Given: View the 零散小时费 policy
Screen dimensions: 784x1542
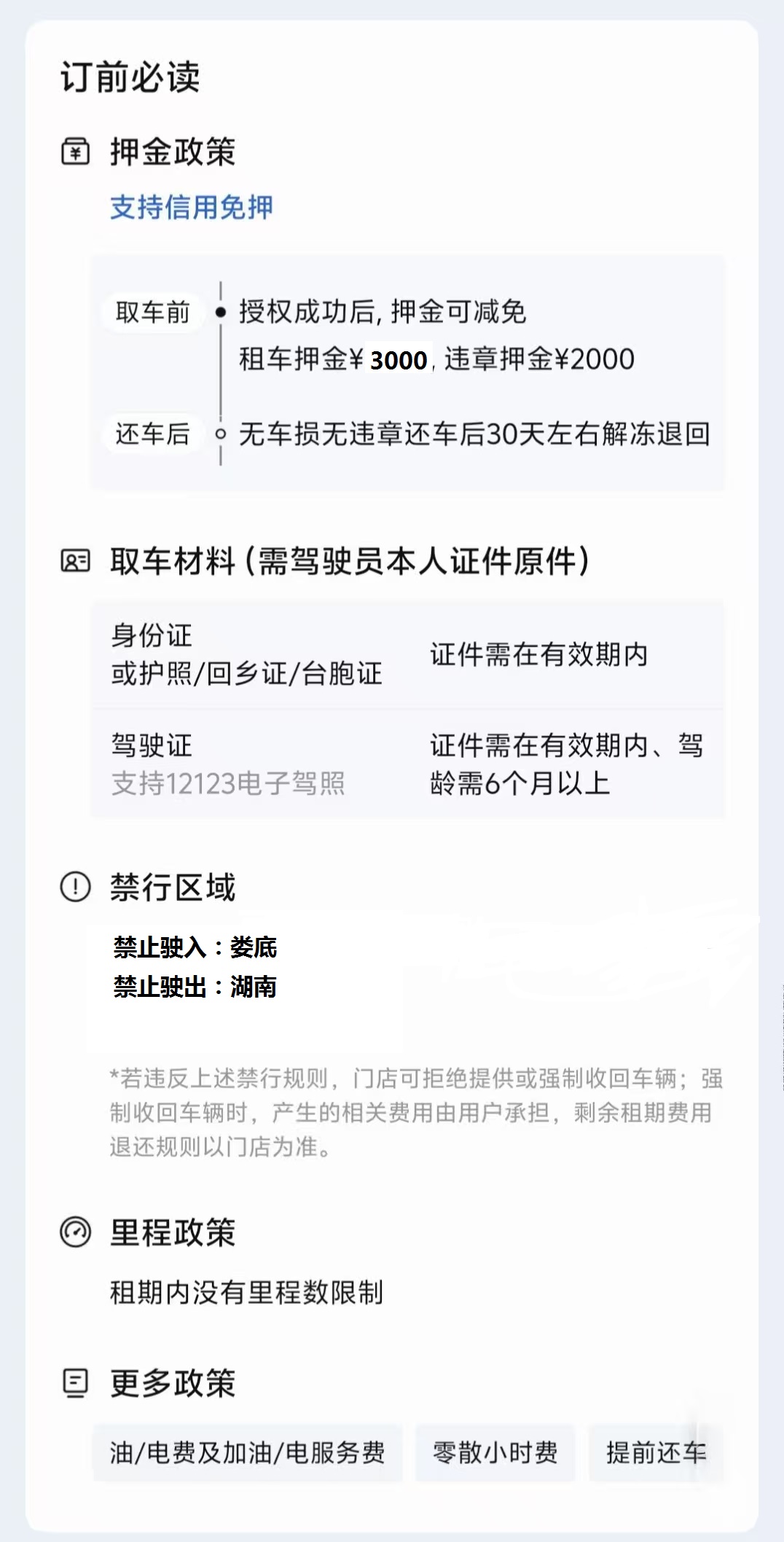Looking at the screenshot, I should pyautogui.click(x=495, y=1452).
